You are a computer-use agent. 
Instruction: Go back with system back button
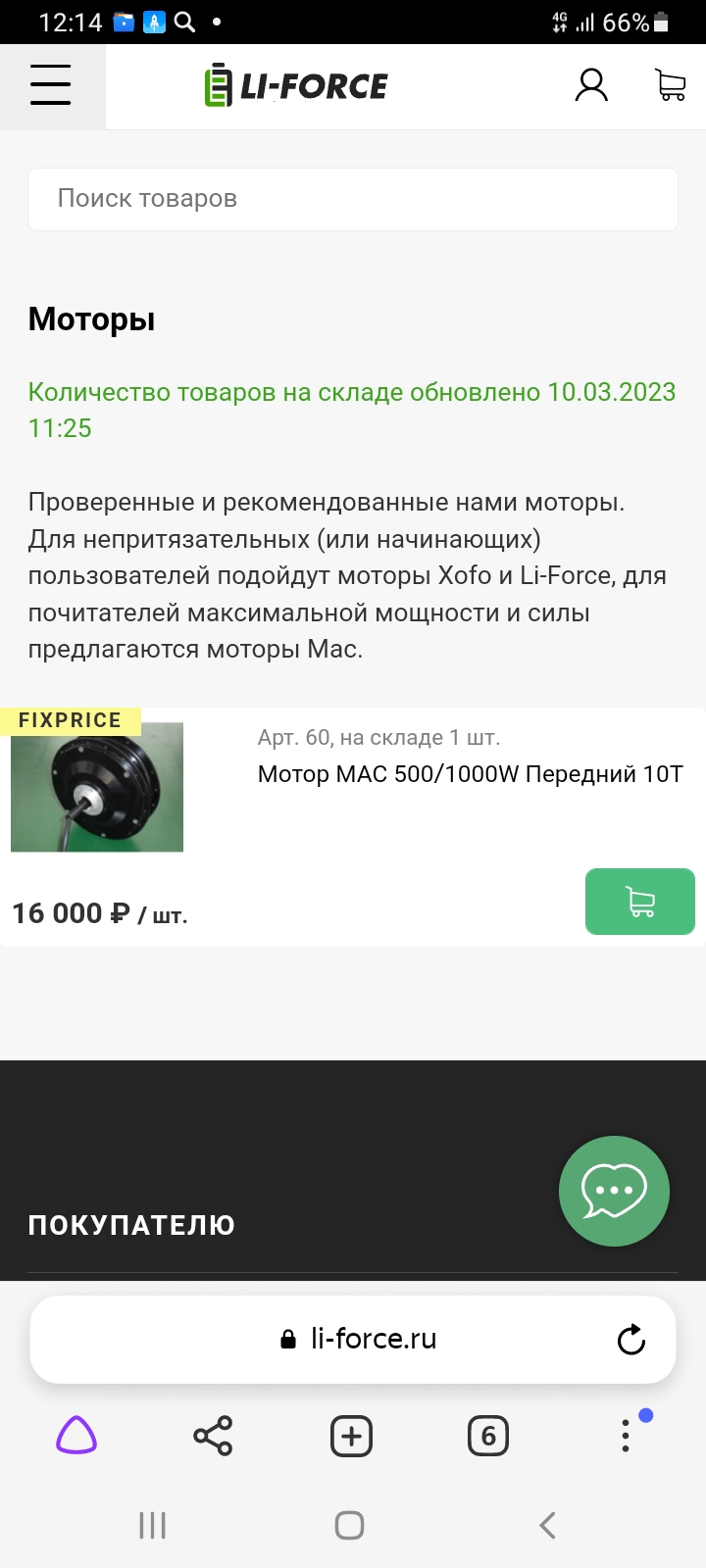pyautogui.click(x=548, y=1525)
